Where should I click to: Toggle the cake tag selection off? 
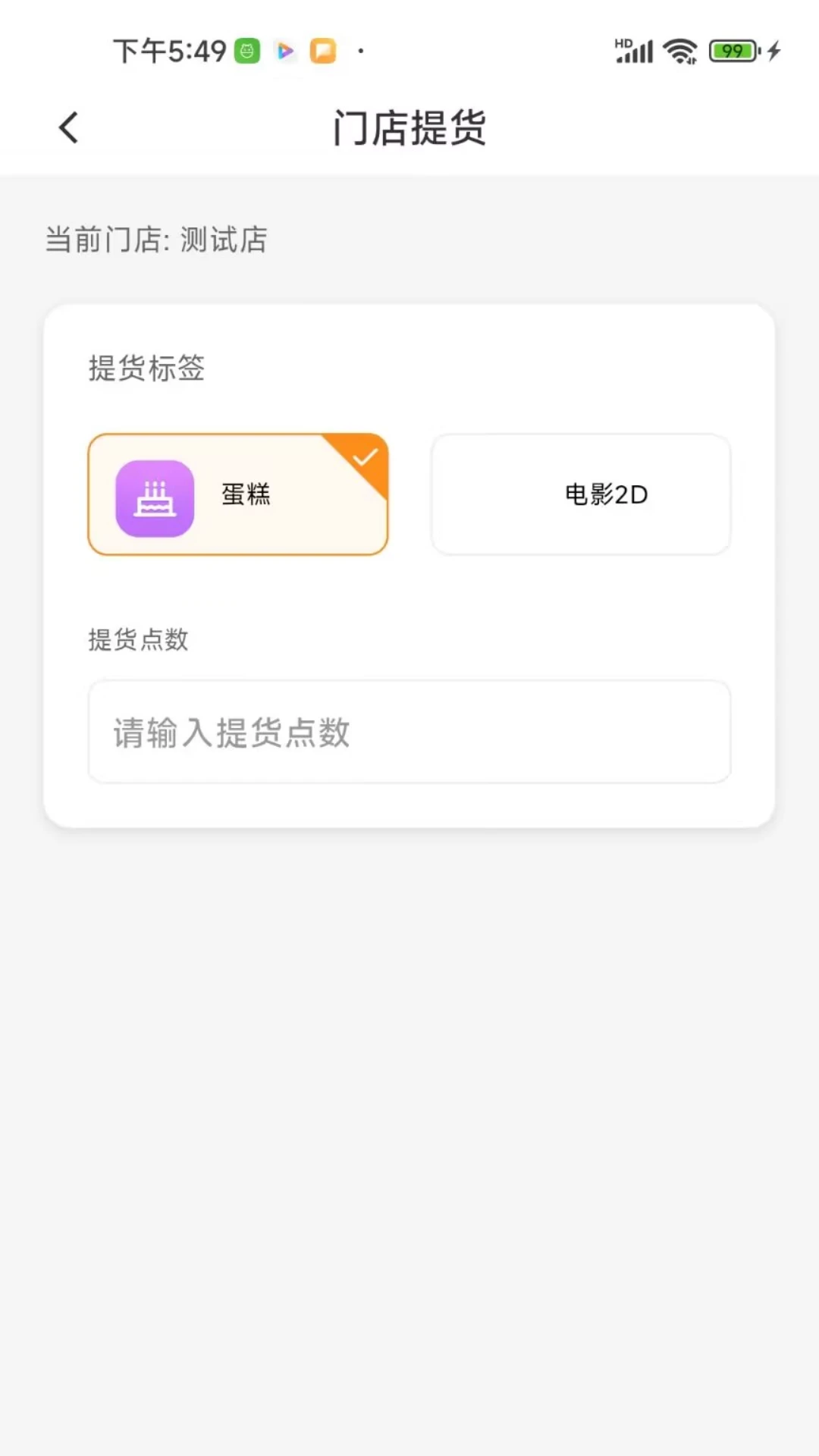(x=237, y=494)
